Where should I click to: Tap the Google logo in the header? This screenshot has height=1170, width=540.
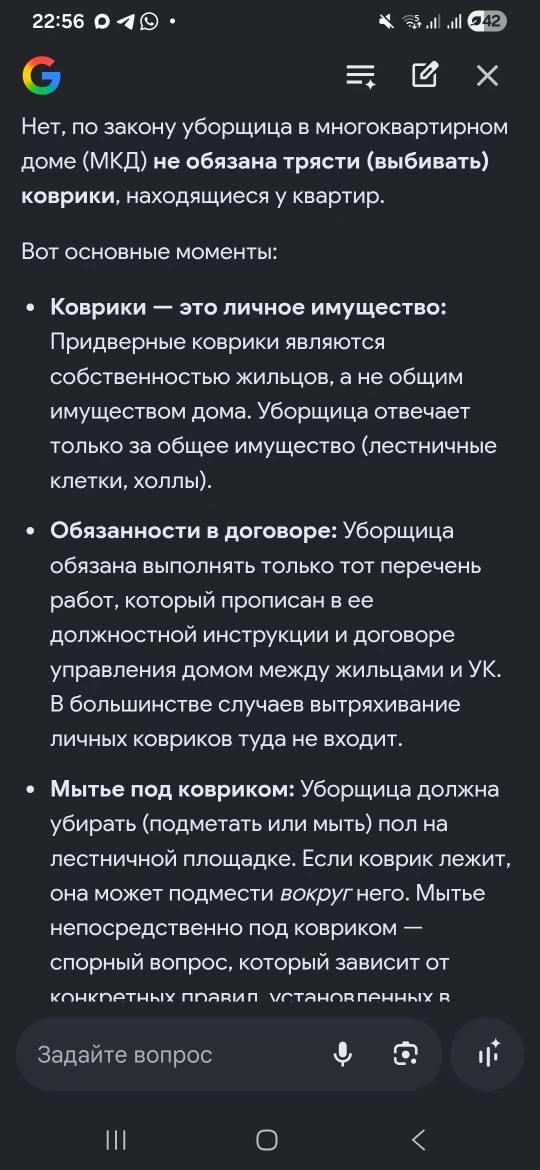(x=42, y=75)
